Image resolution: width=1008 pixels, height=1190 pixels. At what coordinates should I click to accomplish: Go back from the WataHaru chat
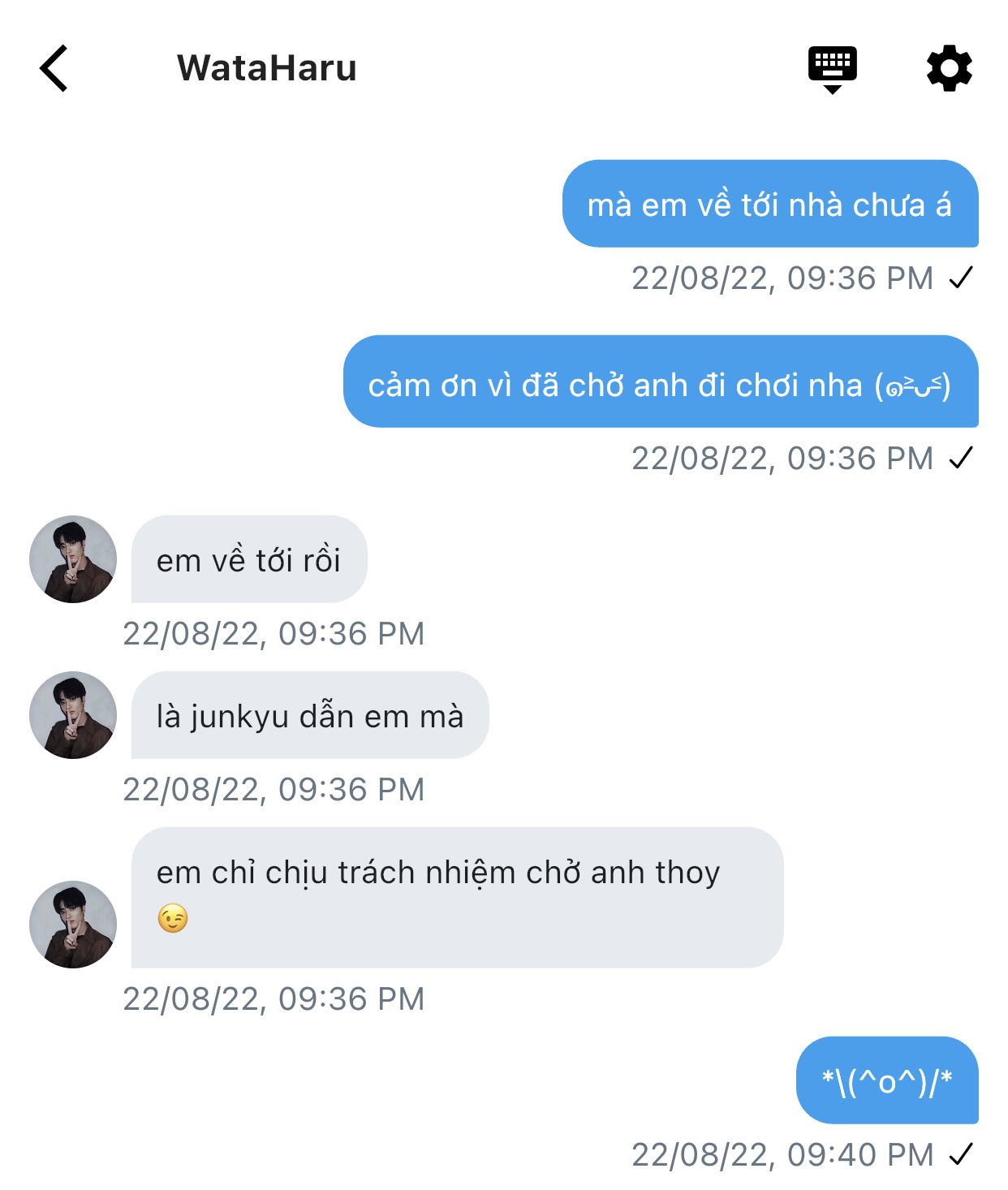[x=54, y=68]
